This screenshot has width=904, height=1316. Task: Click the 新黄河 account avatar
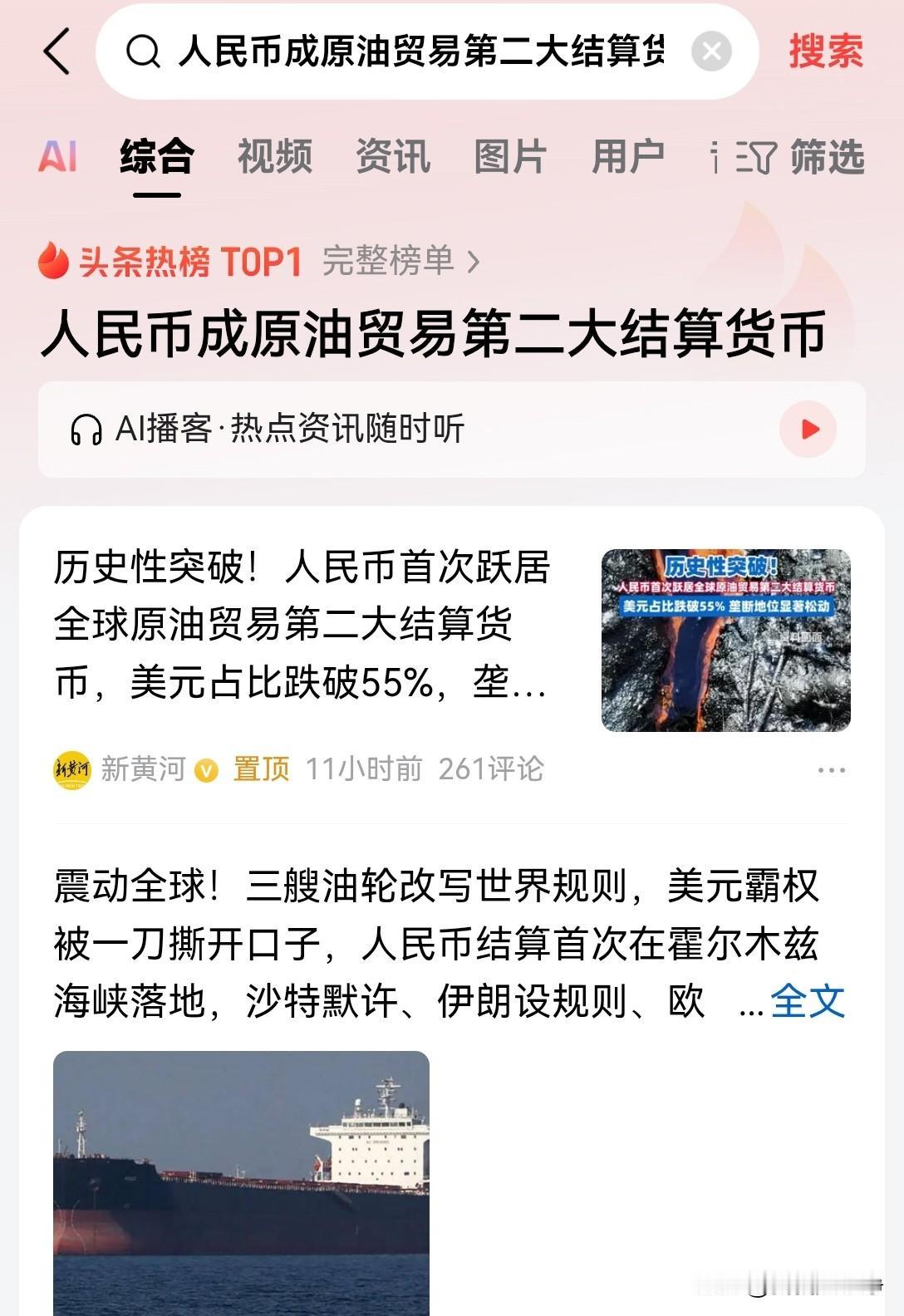[71, 771]
